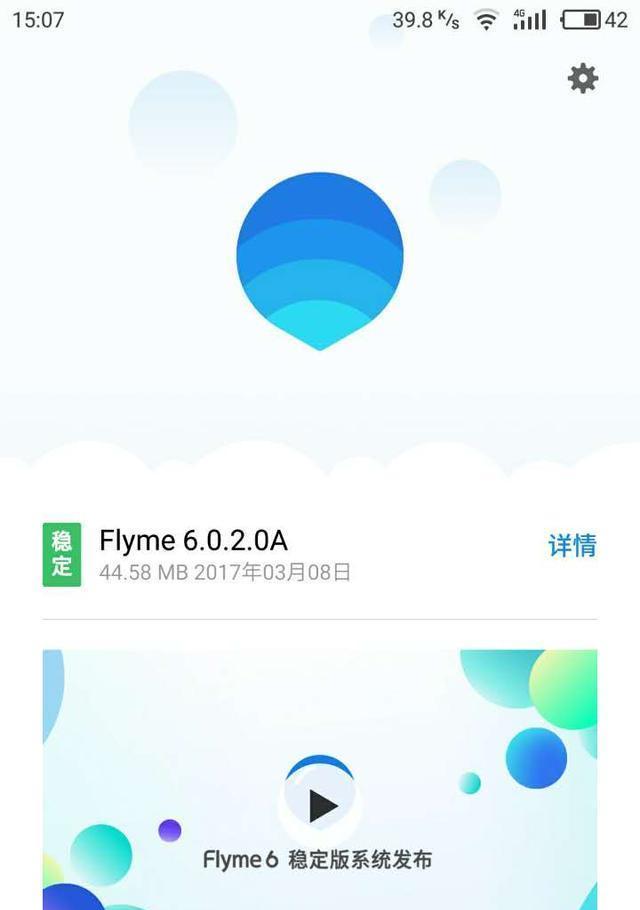Tap 详情 to view update details
Screen dimensions: 640x910
tap(572, 546)
